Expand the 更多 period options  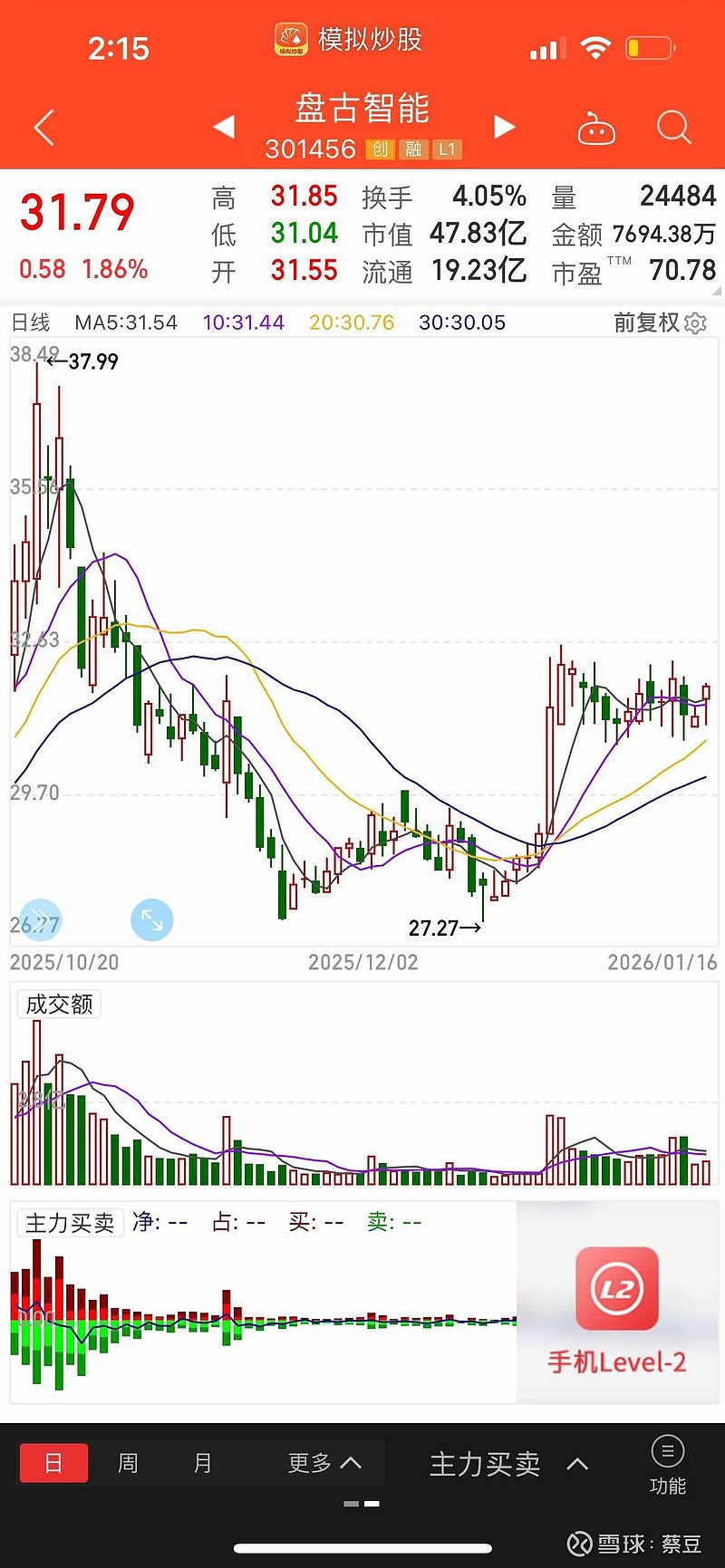tap(324, 1463)
